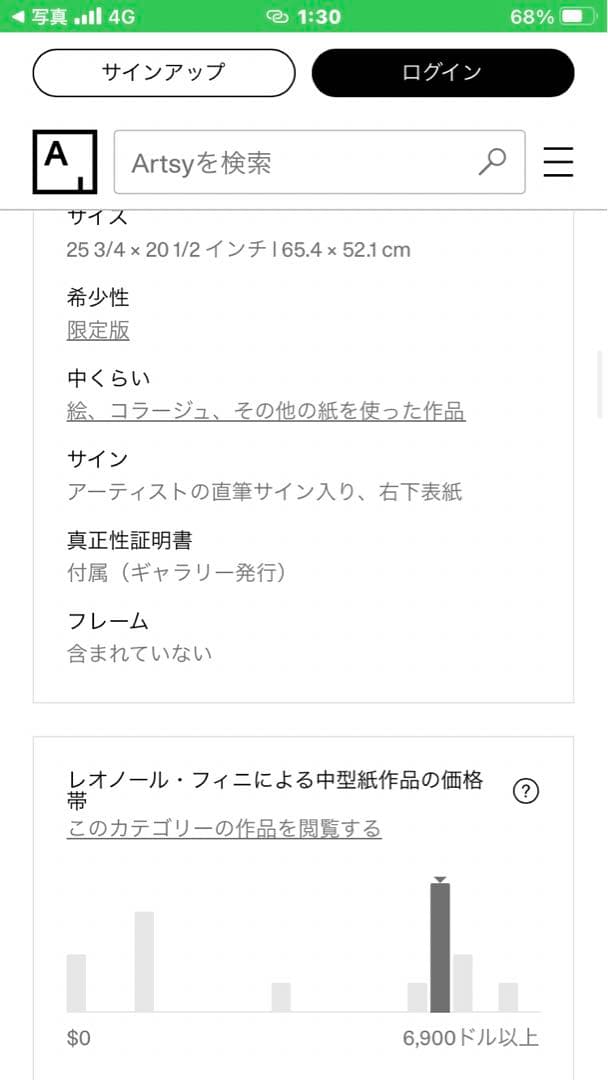Viewport: 608px width, 1080px height.
Task: Tap the ログイン button
Action: tap(442, 73)
